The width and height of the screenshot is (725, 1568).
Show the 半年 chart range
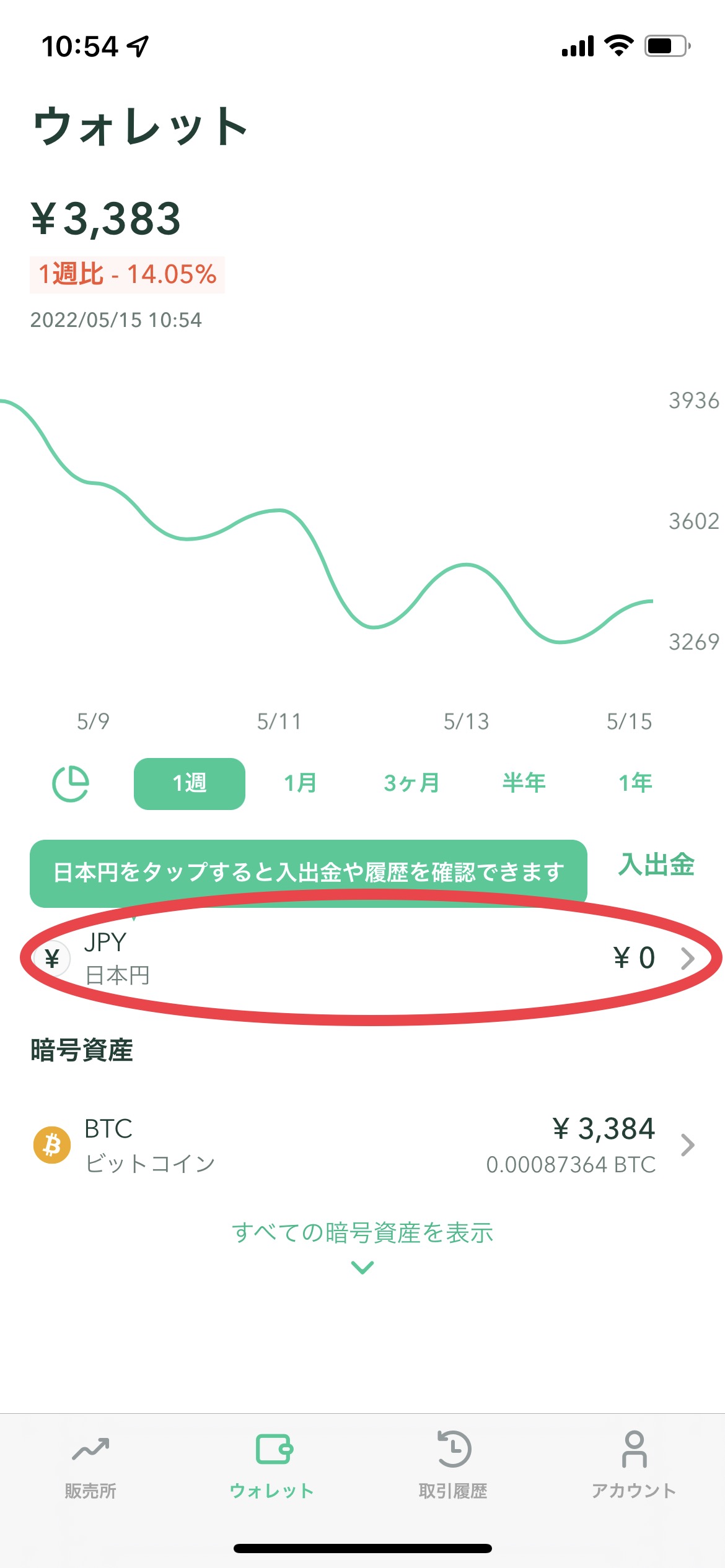pyautogui.click(x=524, y=783)
